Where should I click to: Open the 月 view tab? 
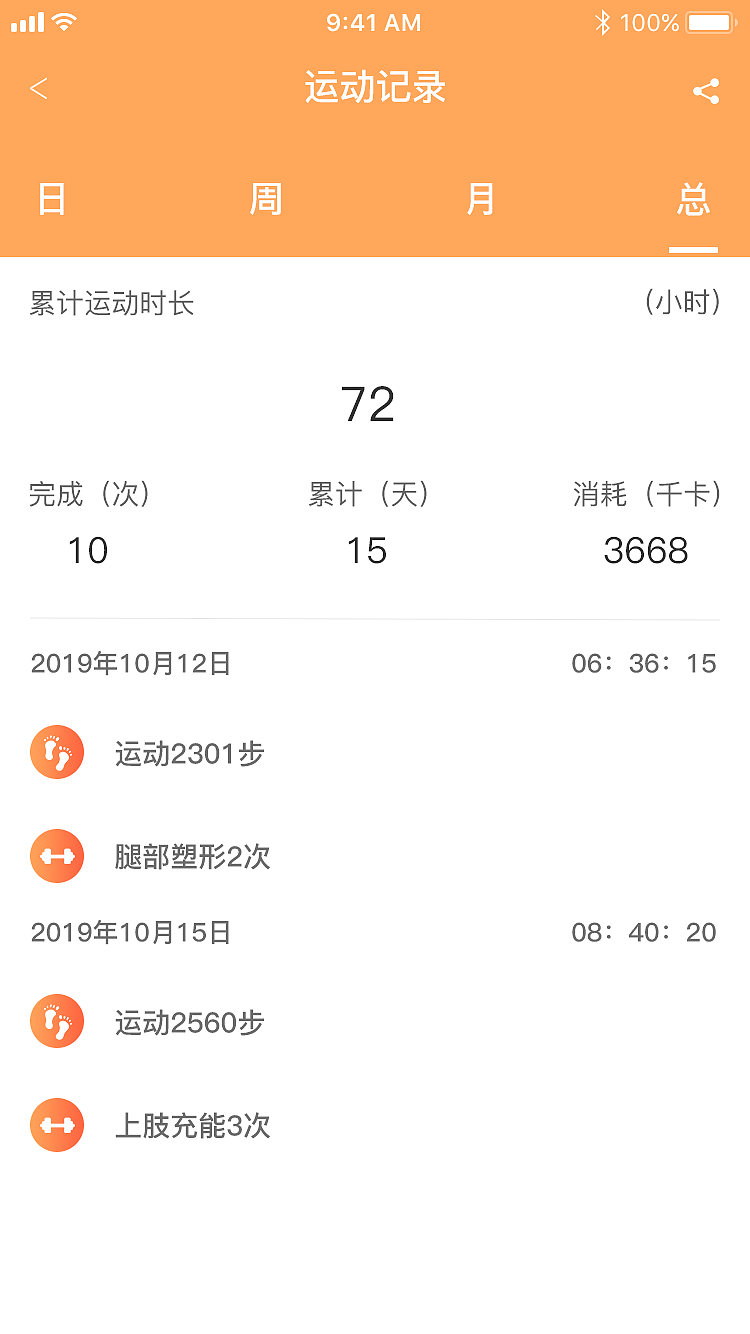[478, 199]
